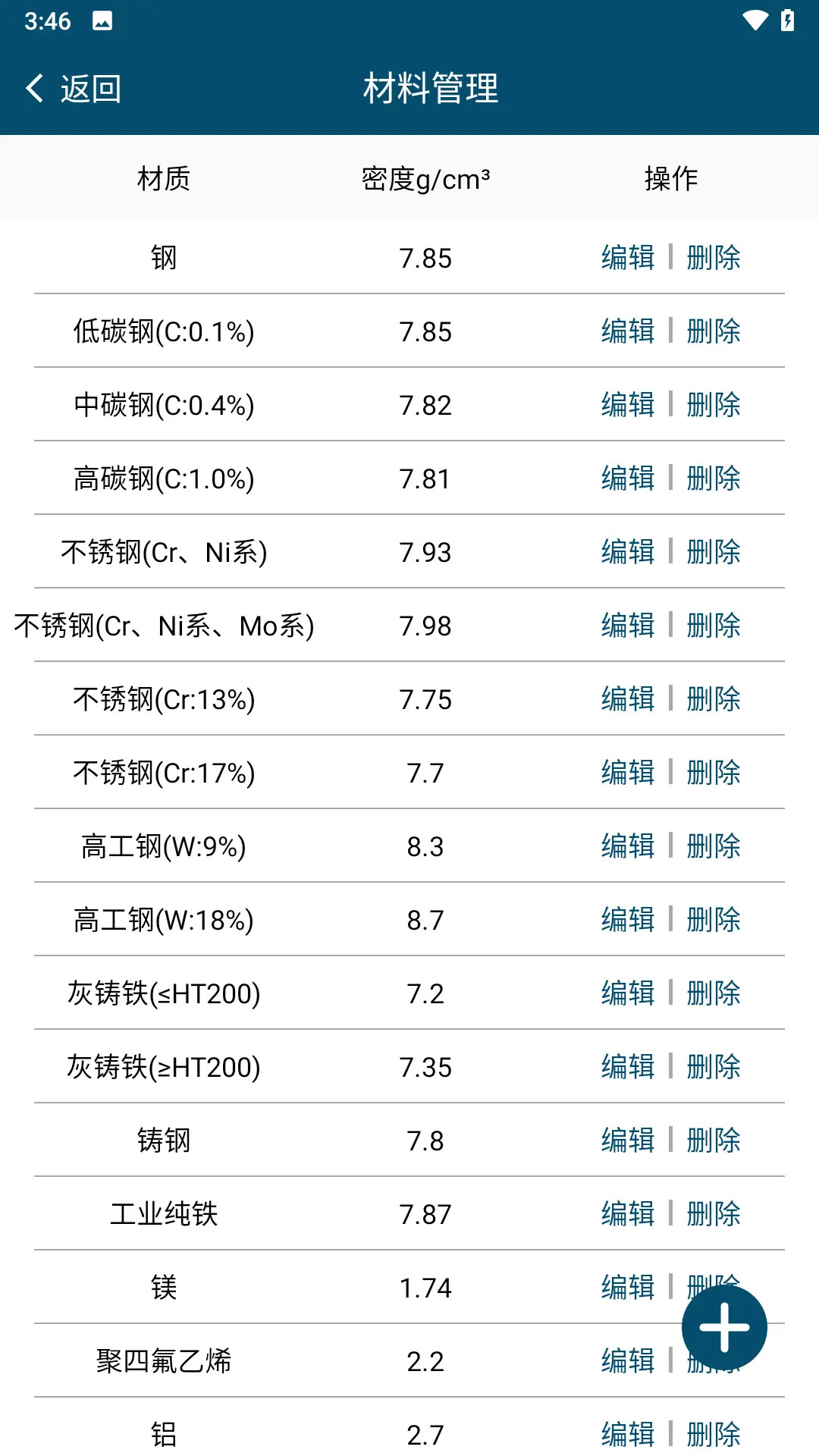Edit the 工业纯铁 material

pyautogui.click(x=626, y=1214)
